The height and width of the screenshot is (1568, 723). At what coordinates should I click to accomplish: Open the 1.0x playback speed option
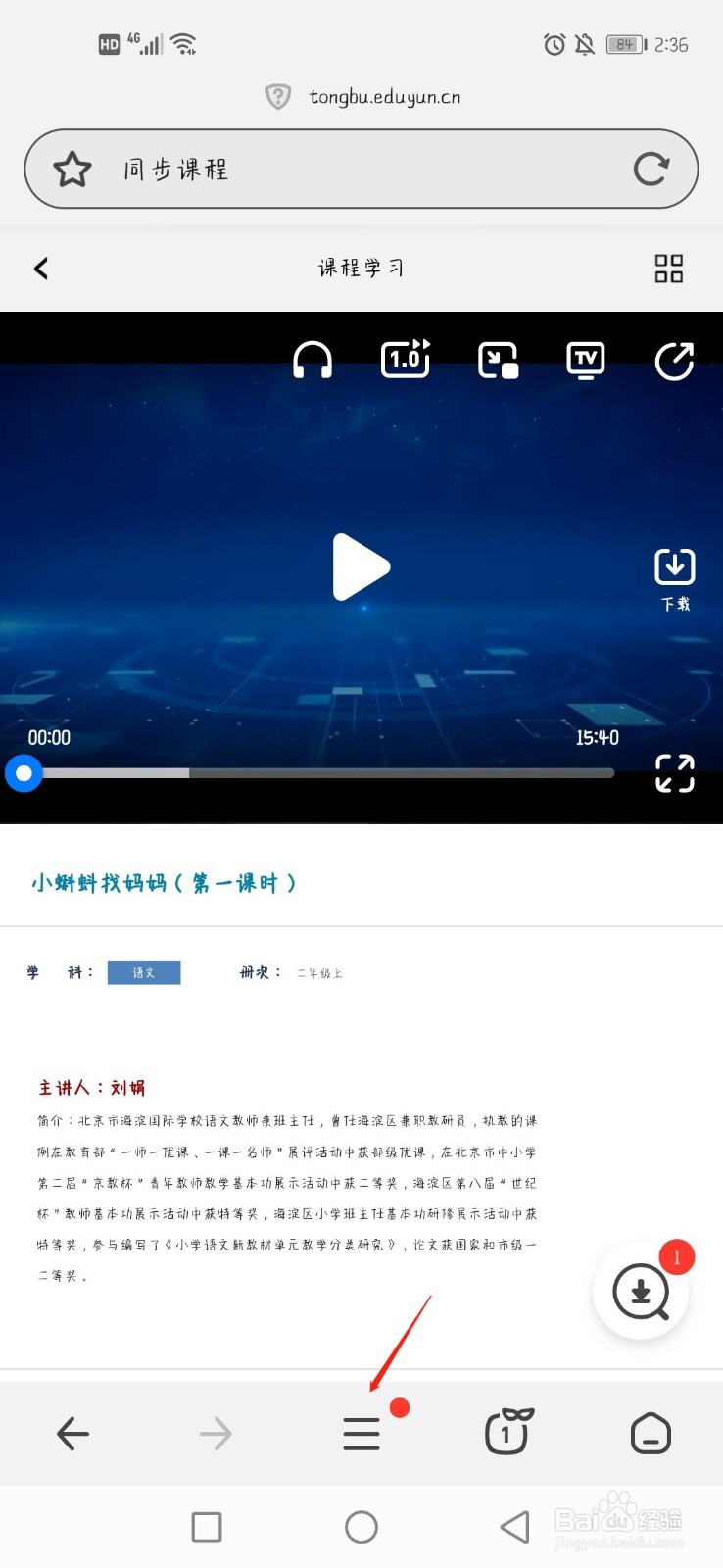click(x=404, y=360)
